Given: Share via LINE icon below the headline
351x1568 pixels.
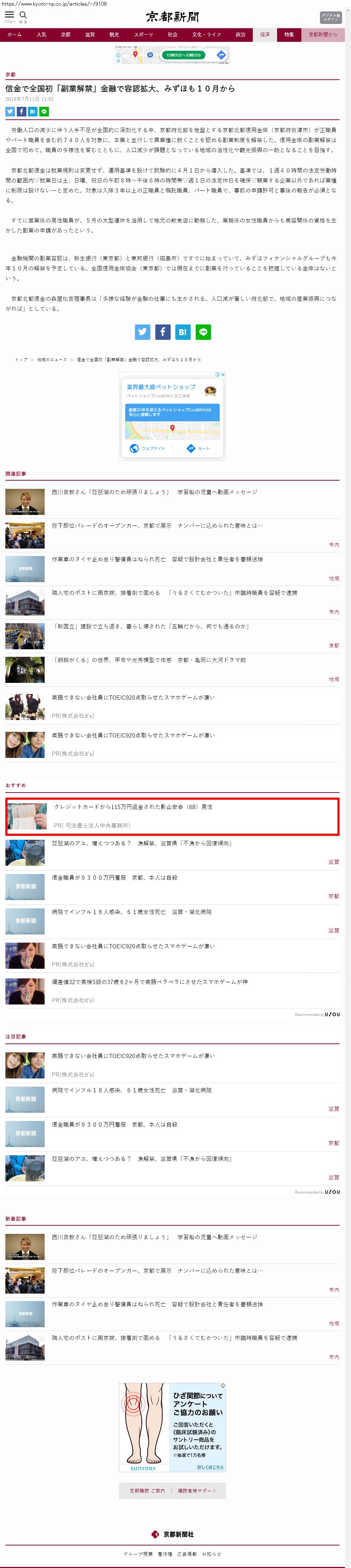Looking at the screenshot, I should click(44, 111).
